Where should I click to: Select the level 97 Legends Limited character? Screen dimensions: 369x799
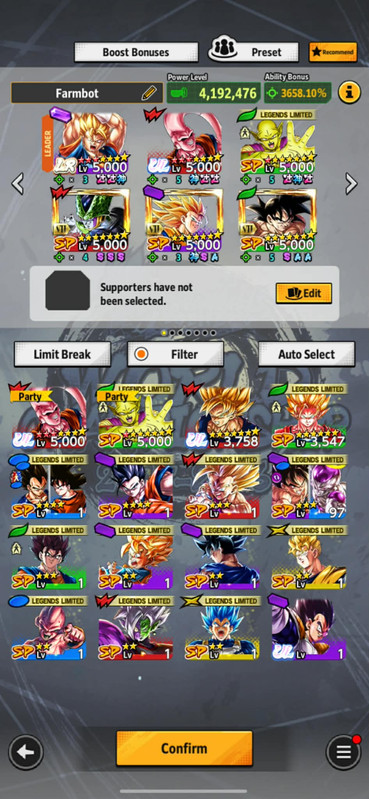(308, 487)
